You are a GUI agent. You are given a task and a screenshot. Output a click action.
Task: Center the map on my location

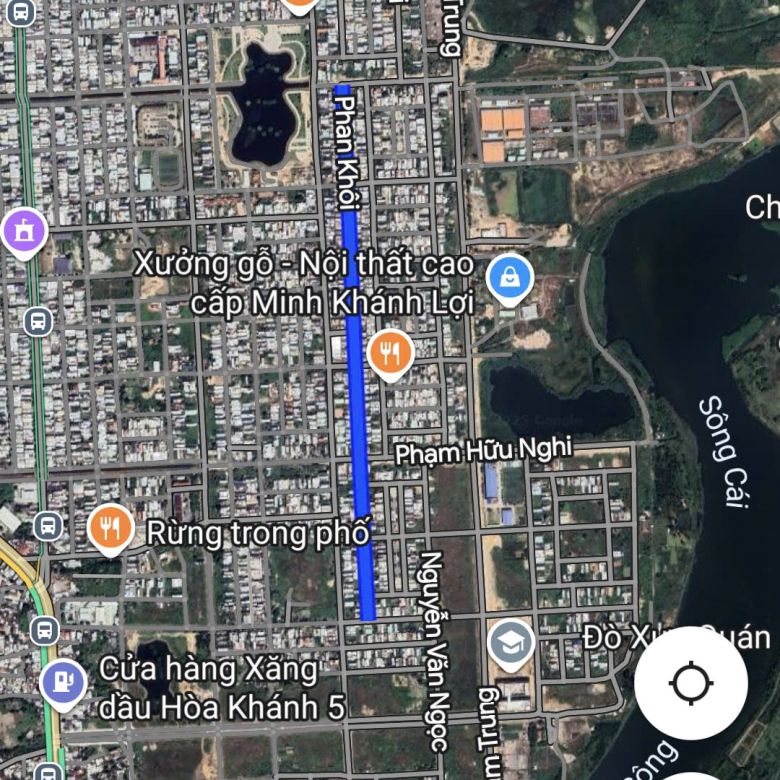click(690, 683)
